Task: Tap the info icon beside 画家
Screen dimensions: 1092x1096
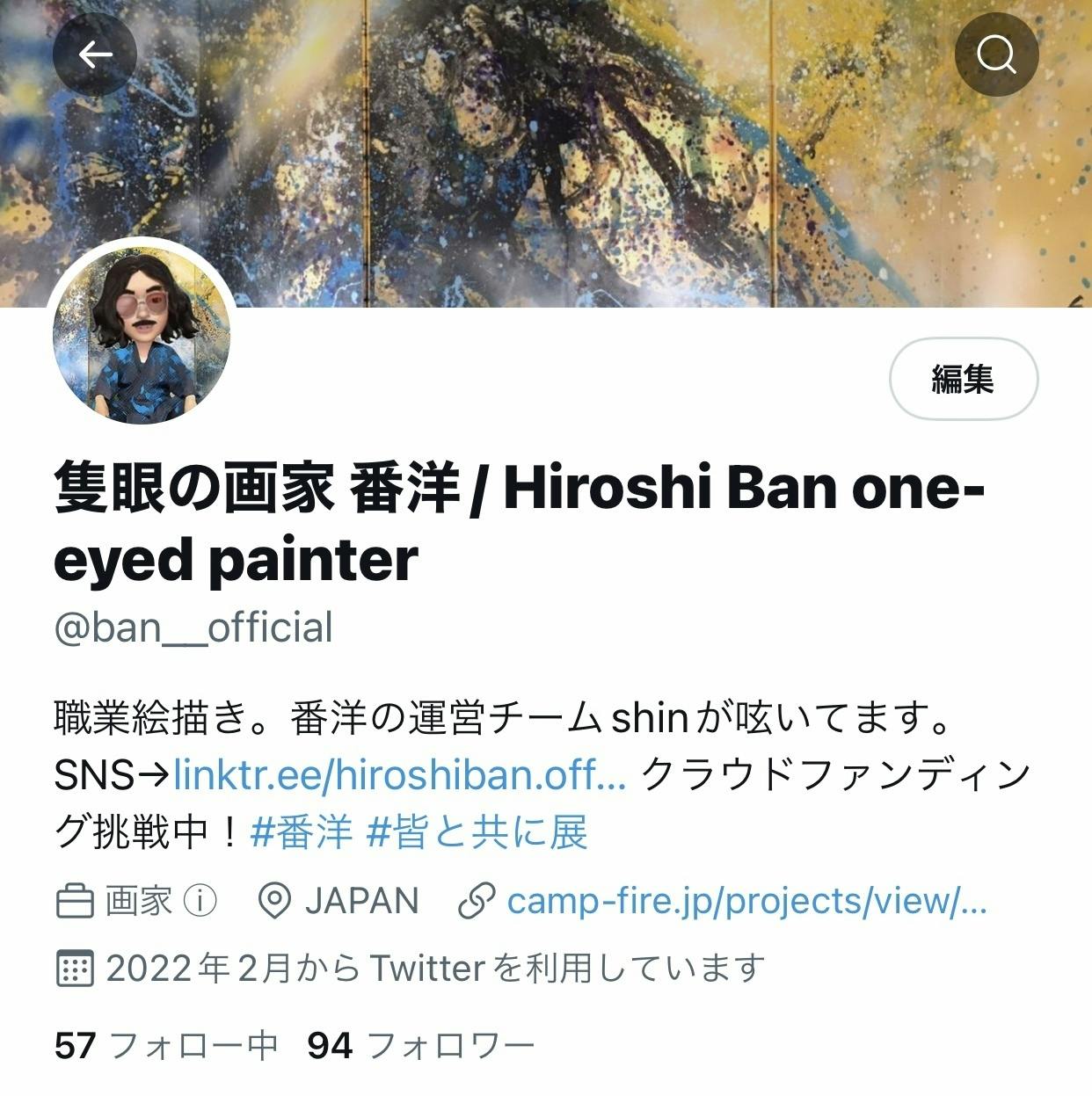Action: coord(200,901)
